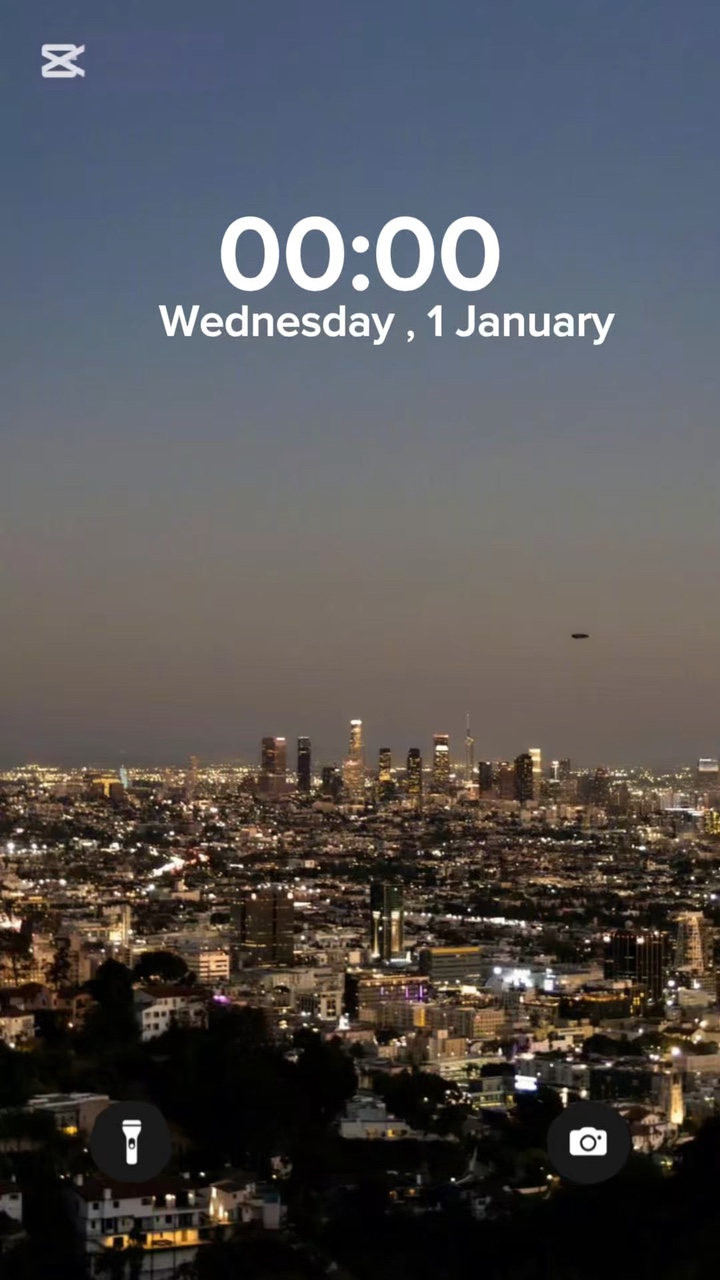Tap the flashlight shortcut's dark circle

tap(131, 1141)
